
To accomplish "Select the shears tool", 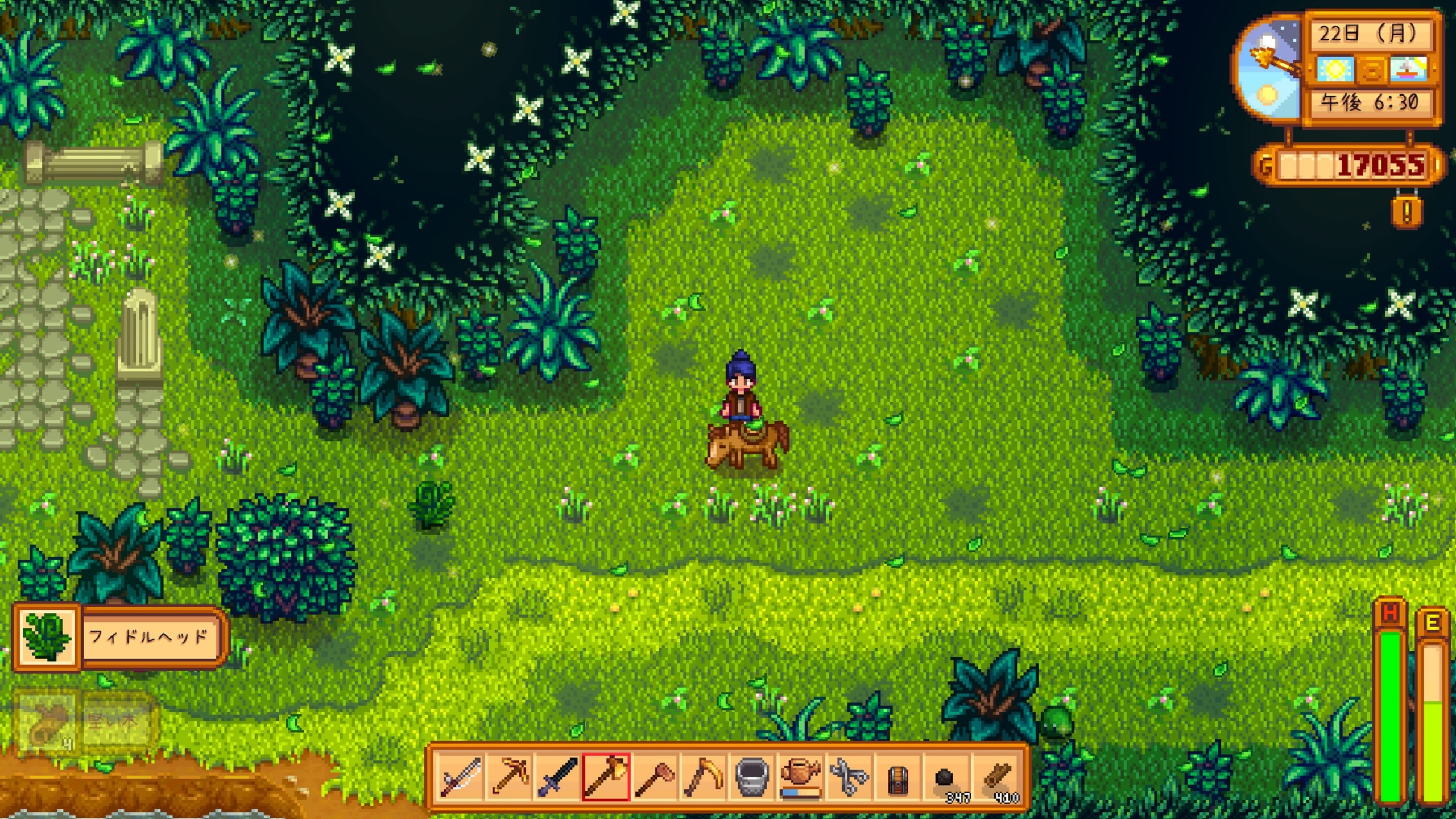I will pyautogui.click(x=849, y=776).
